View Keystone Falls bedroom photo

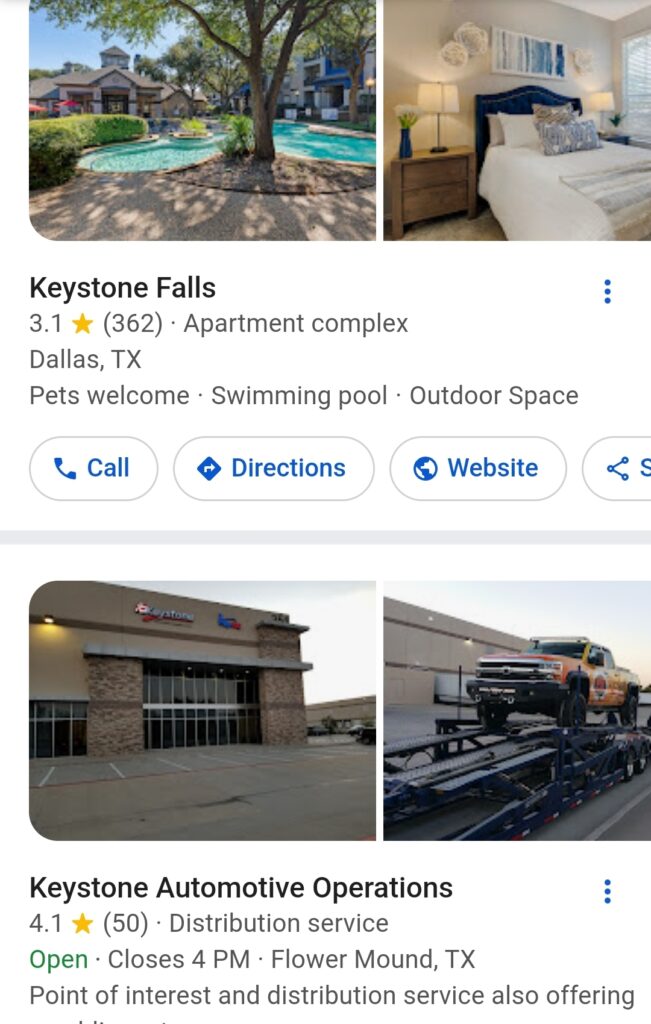517,120
